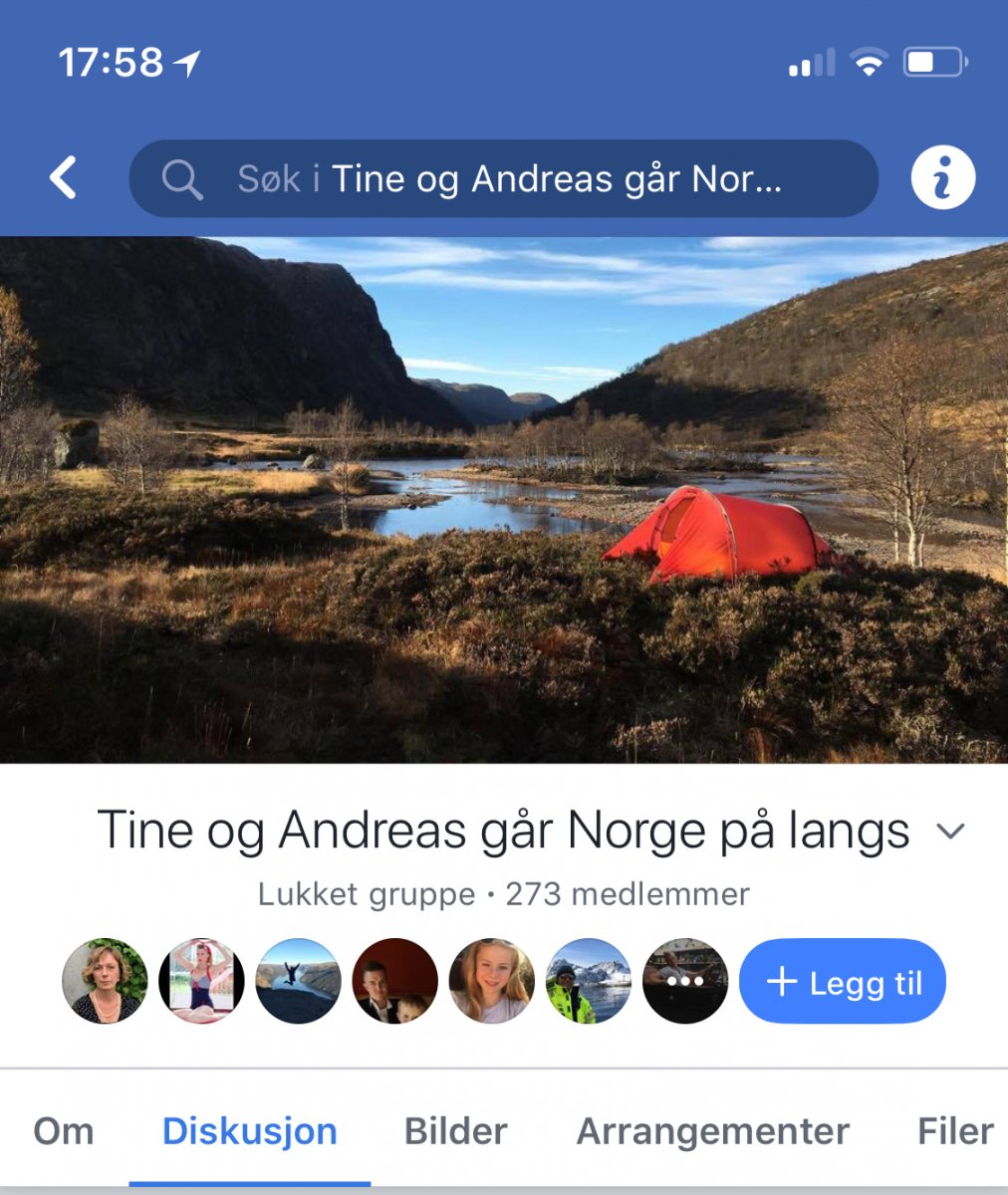
Task: Open the group info icon
Action: (x=942, y=178)
